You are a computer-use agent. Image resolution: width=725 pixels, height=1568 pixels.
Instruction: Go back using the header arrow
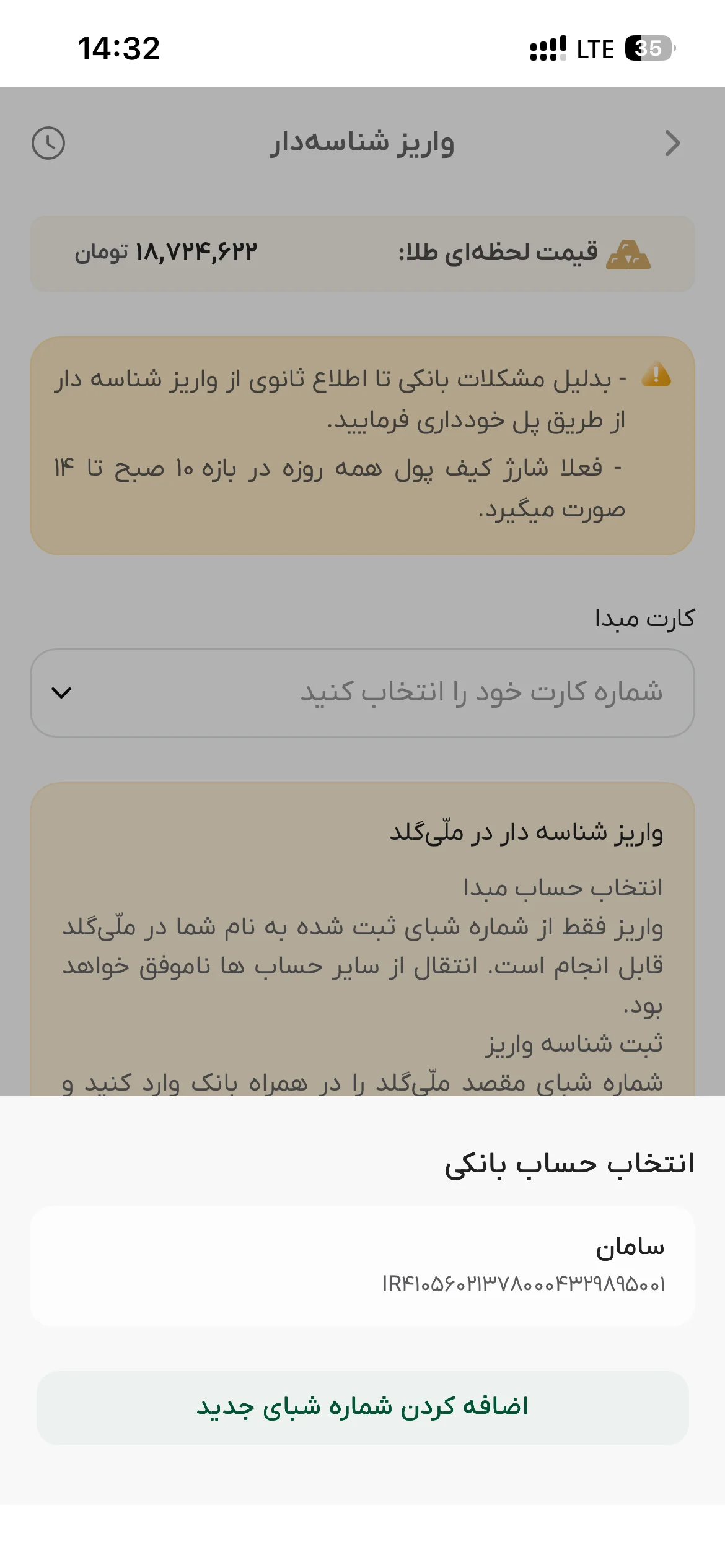tap(672, 144)
